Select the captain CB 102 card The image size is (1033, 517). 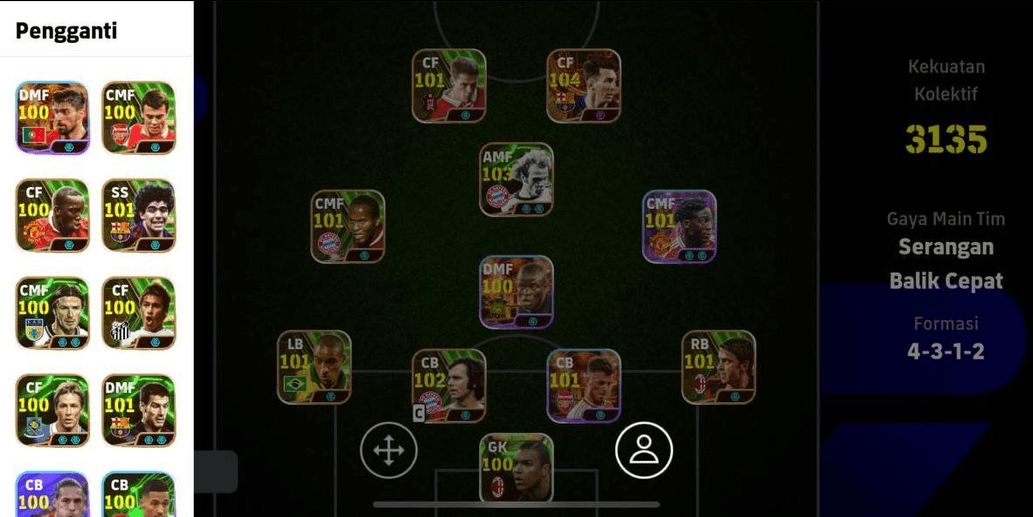click(x=449, y=385)
